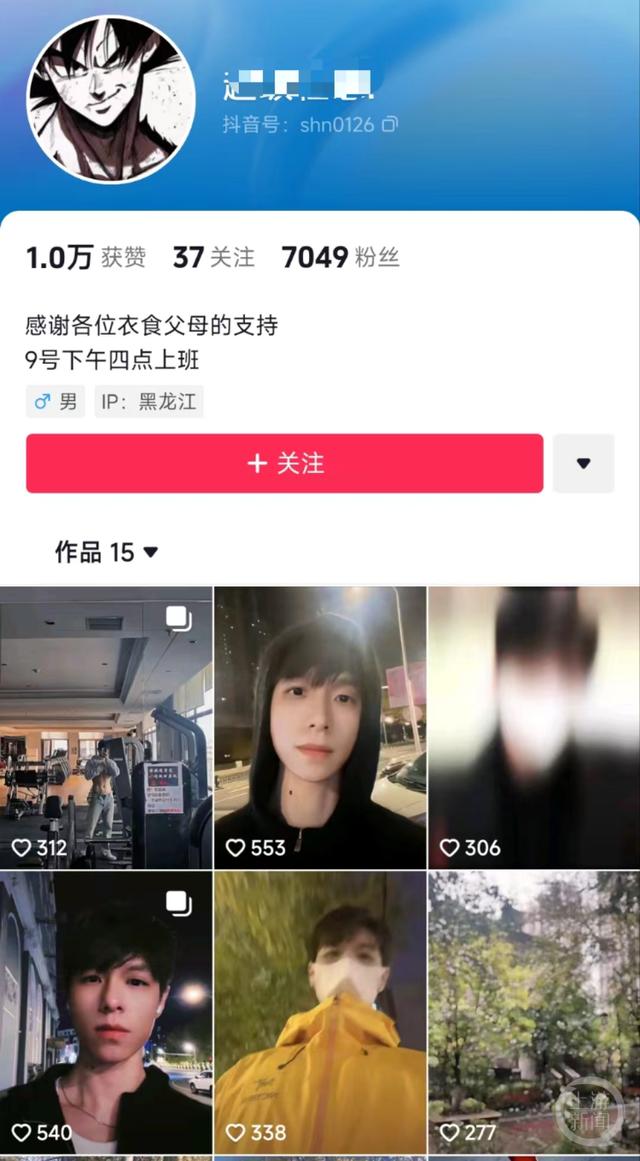This screenshot has width=640, height=1161.
Task: Open the night street post with 540 likes
Action: pyautogui.click(x=106, y=1012)
